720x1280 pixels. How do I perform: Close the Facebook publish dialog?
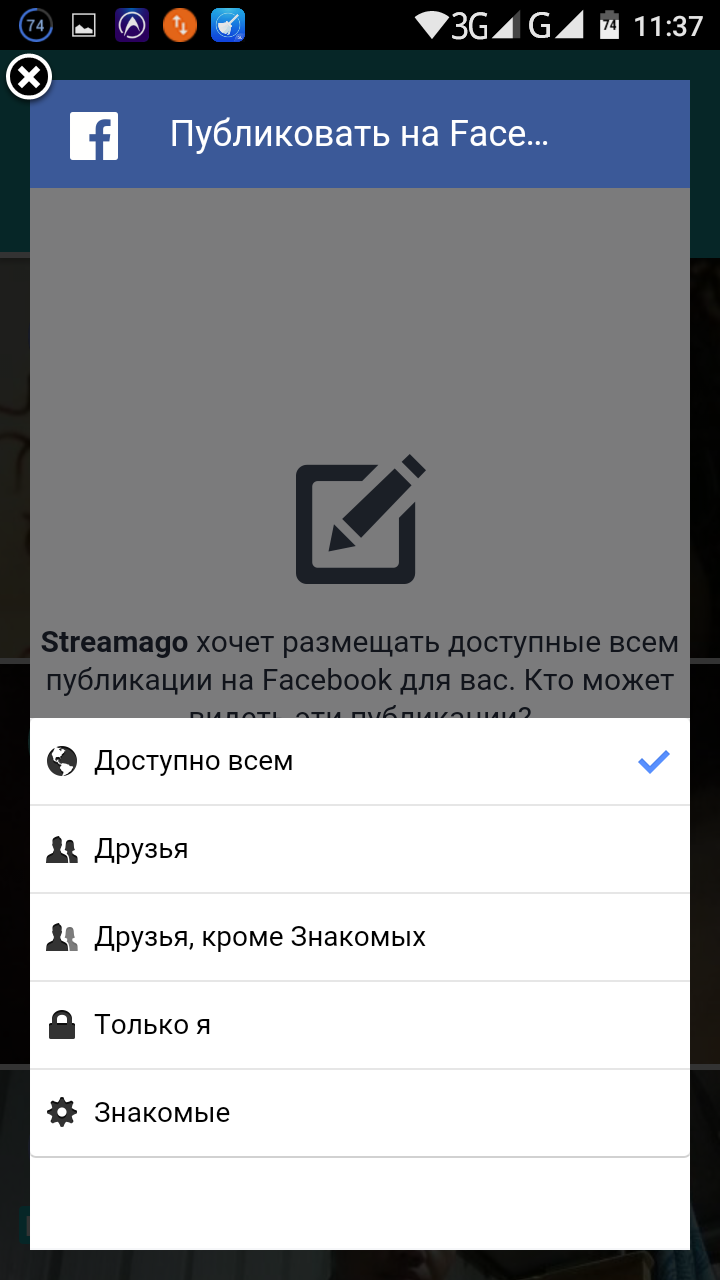[29, 78]
